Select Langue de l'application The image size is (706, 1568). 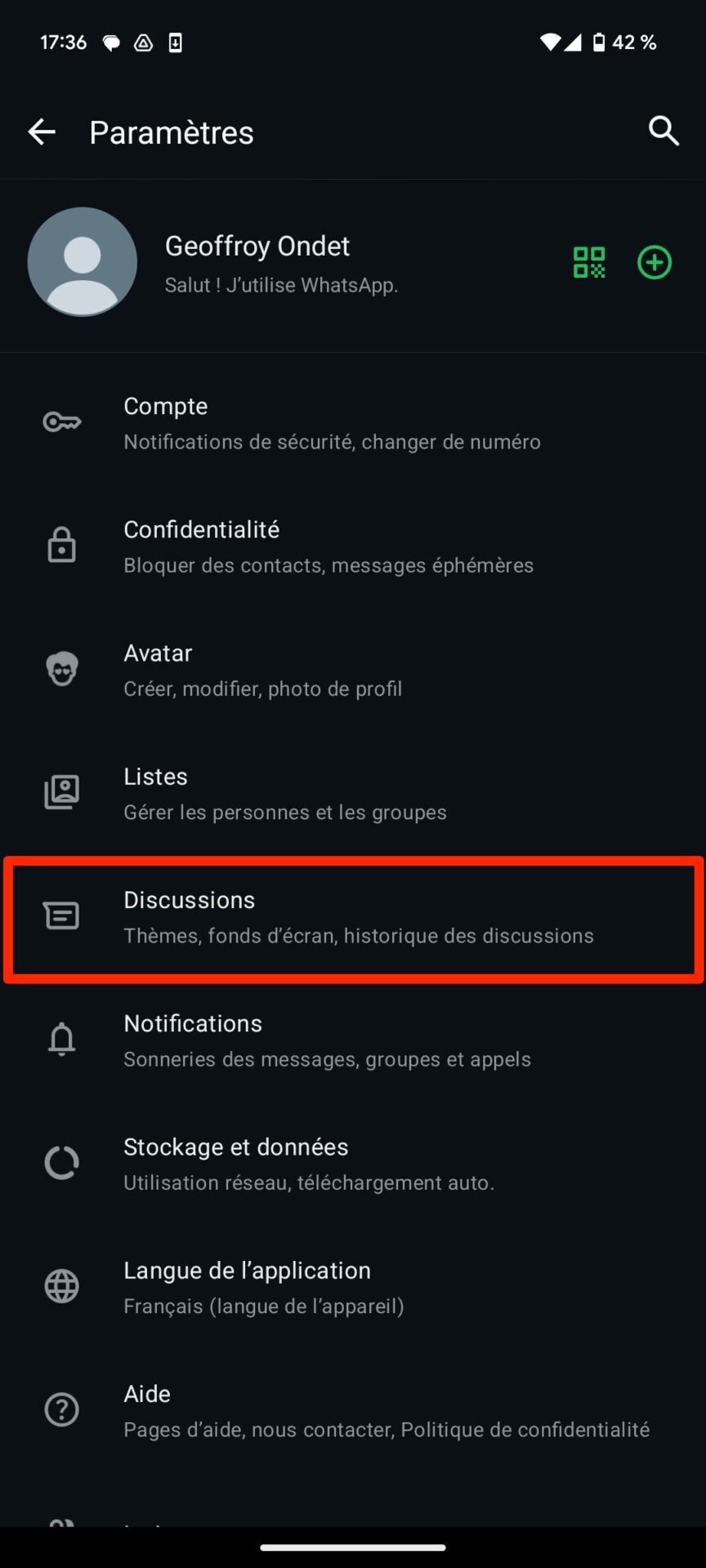click(x=353, y=1287)
